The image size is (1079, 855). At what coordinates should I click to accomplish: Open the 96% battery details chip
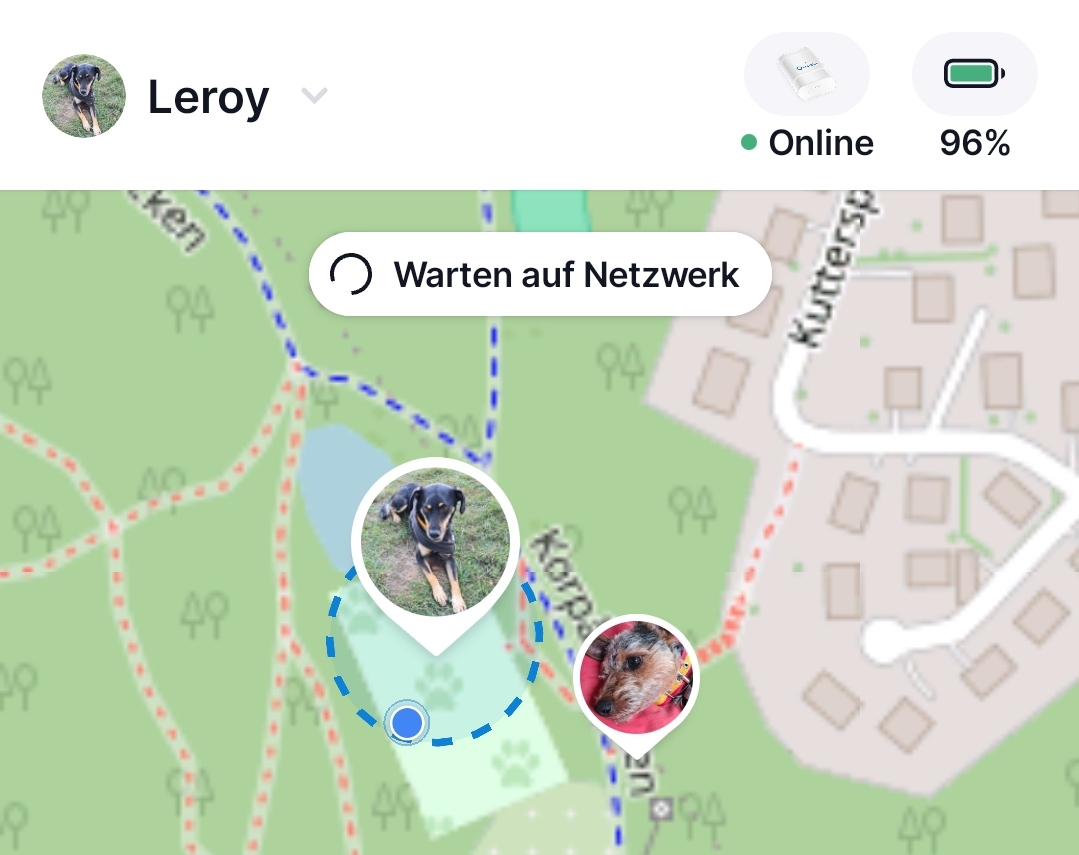point(974,74)
